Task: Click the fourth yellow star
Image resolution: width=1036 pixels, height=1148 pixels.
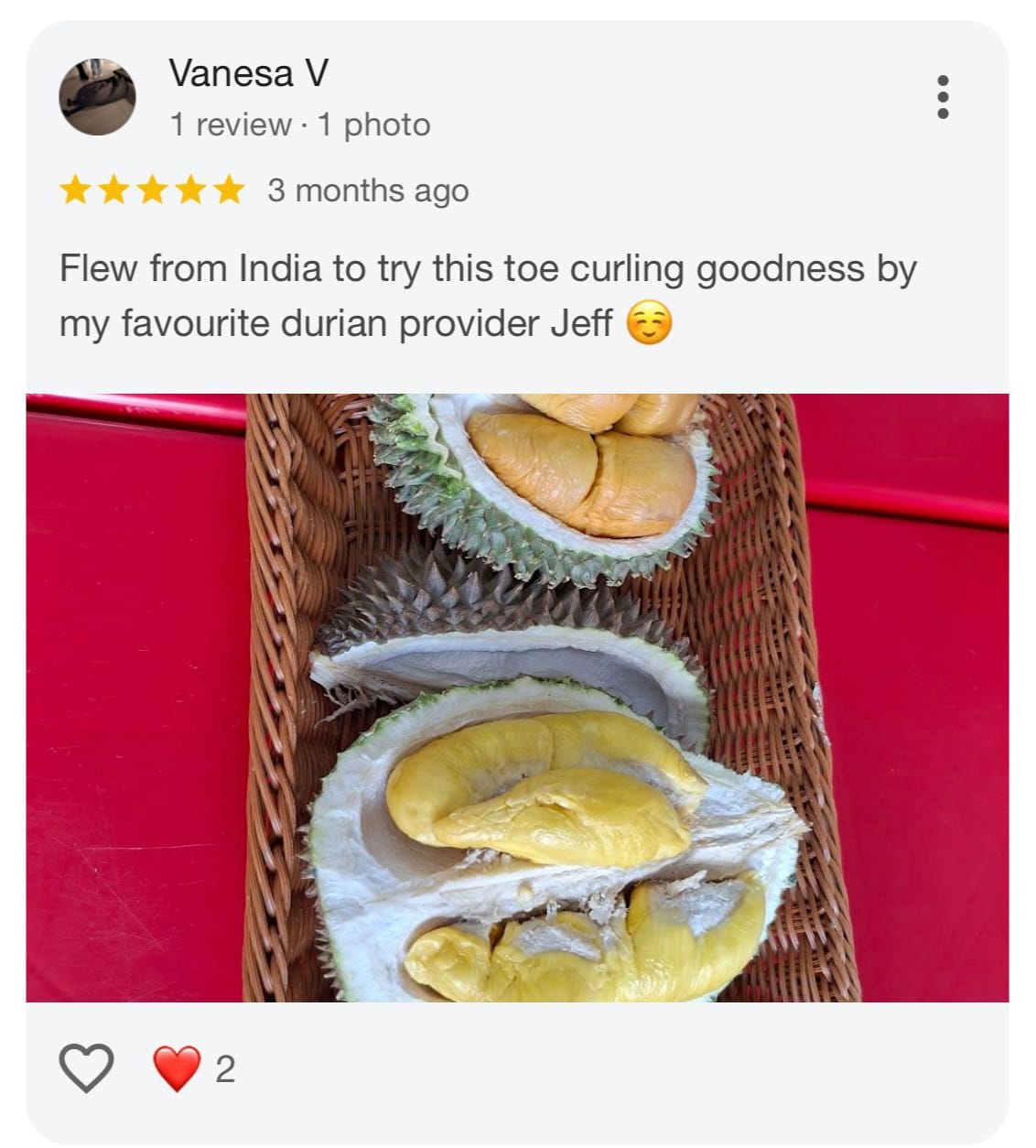Action: 189,190
